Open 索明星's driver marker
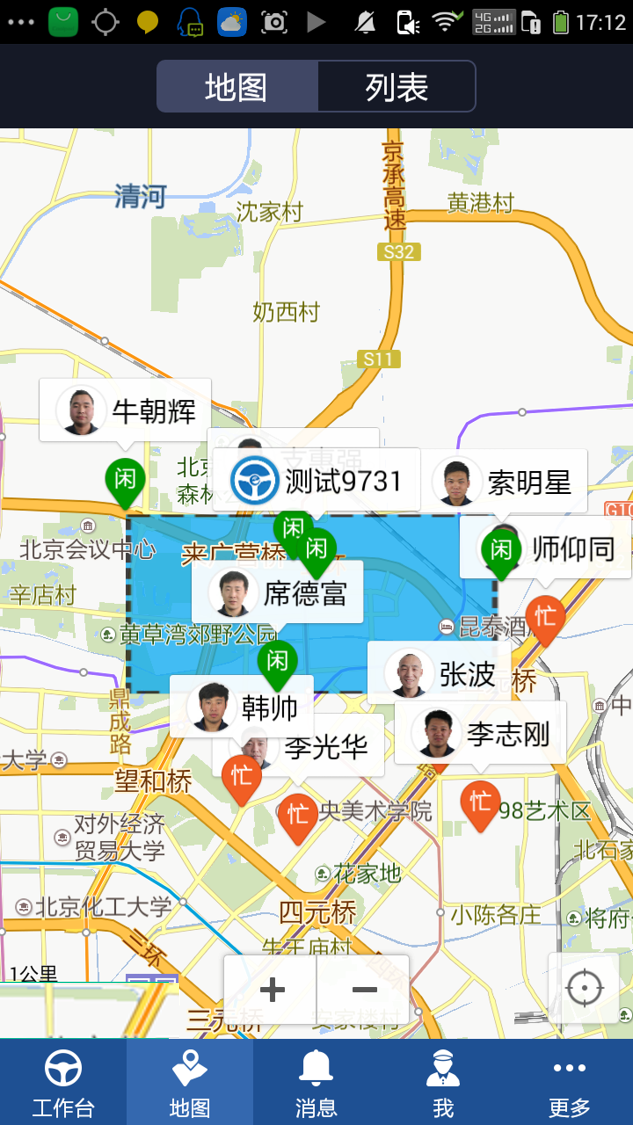This screenshot has height=1125, width=633. 510,483
